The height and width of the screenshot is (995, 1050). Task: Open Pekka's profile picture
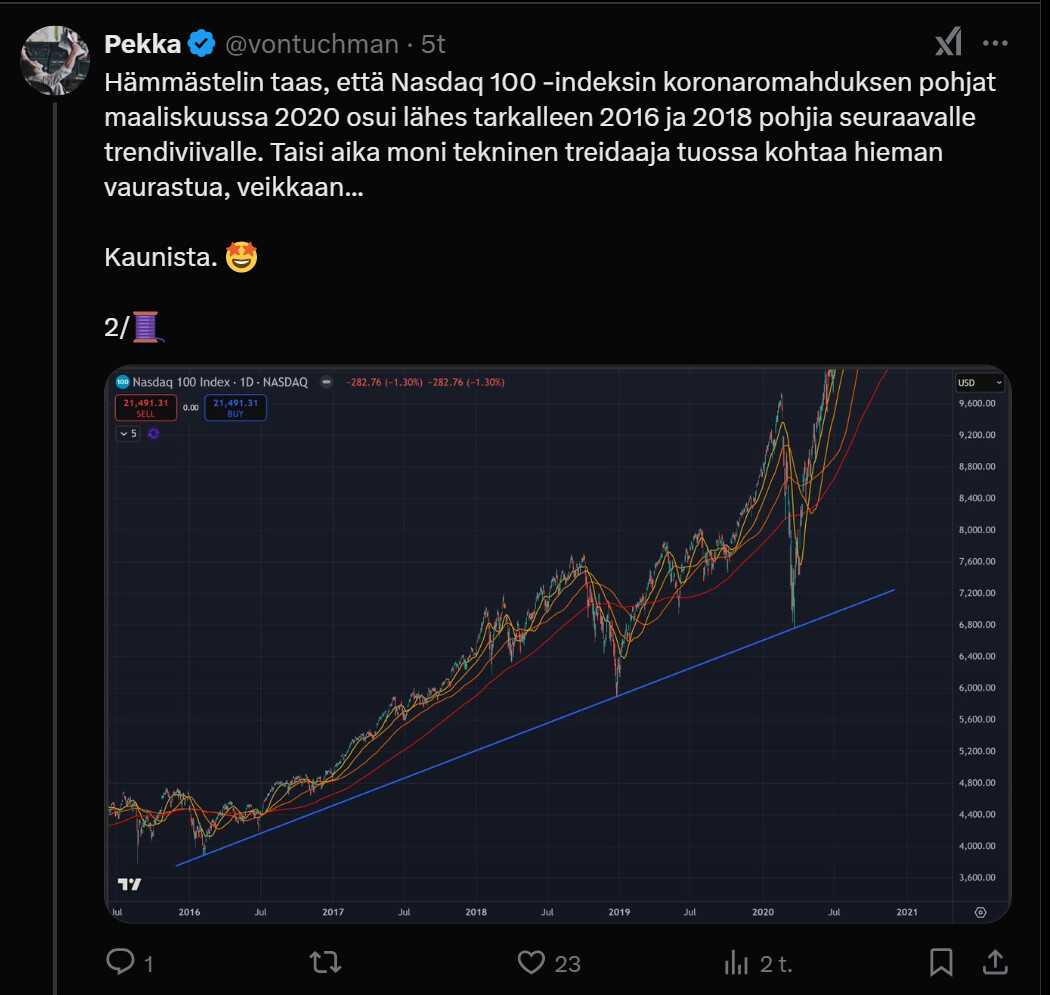(56, 60)
